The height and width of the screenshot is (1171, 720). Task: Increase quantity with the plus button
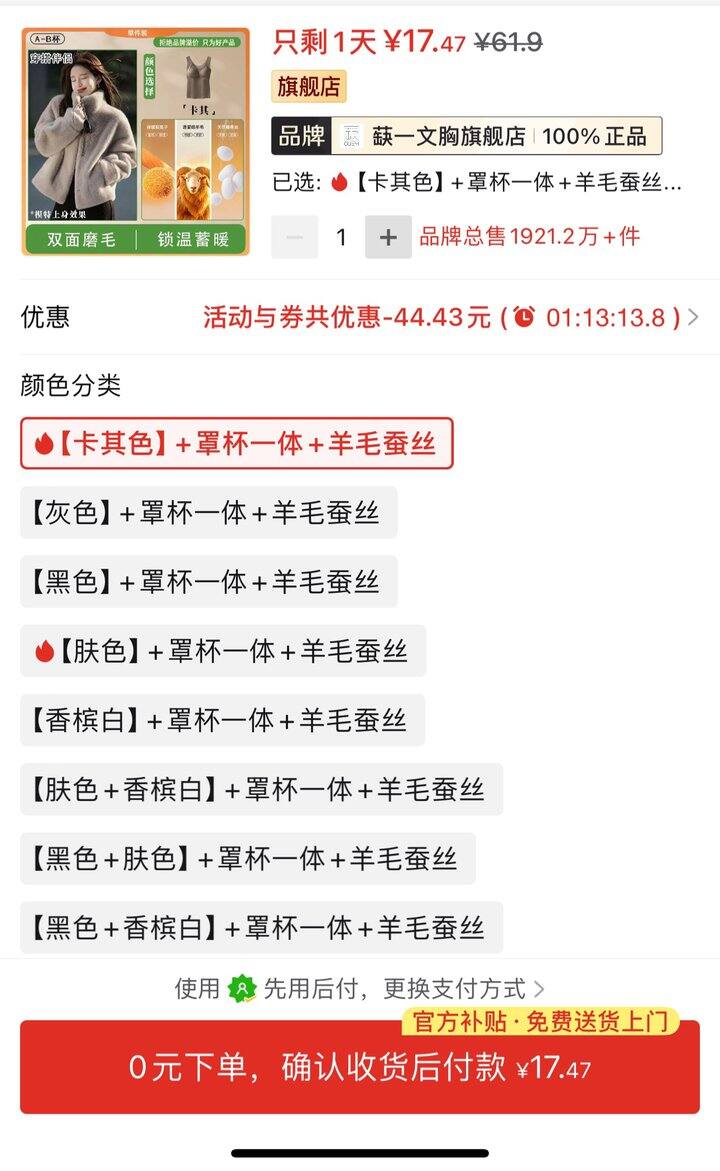pos(388,237)
